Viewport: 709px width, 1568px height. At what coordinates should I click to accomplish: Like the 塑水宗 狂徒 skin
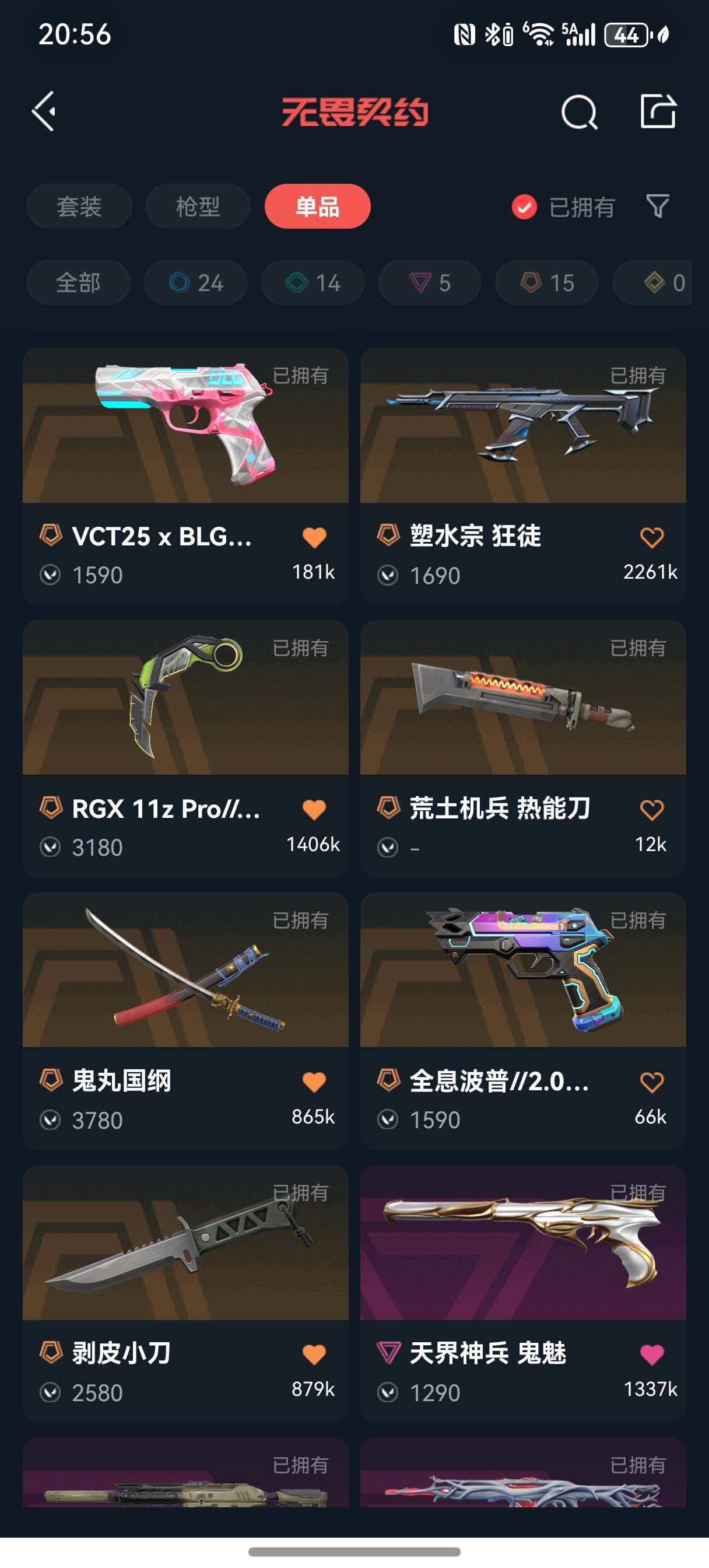click(x=651, y=537)
